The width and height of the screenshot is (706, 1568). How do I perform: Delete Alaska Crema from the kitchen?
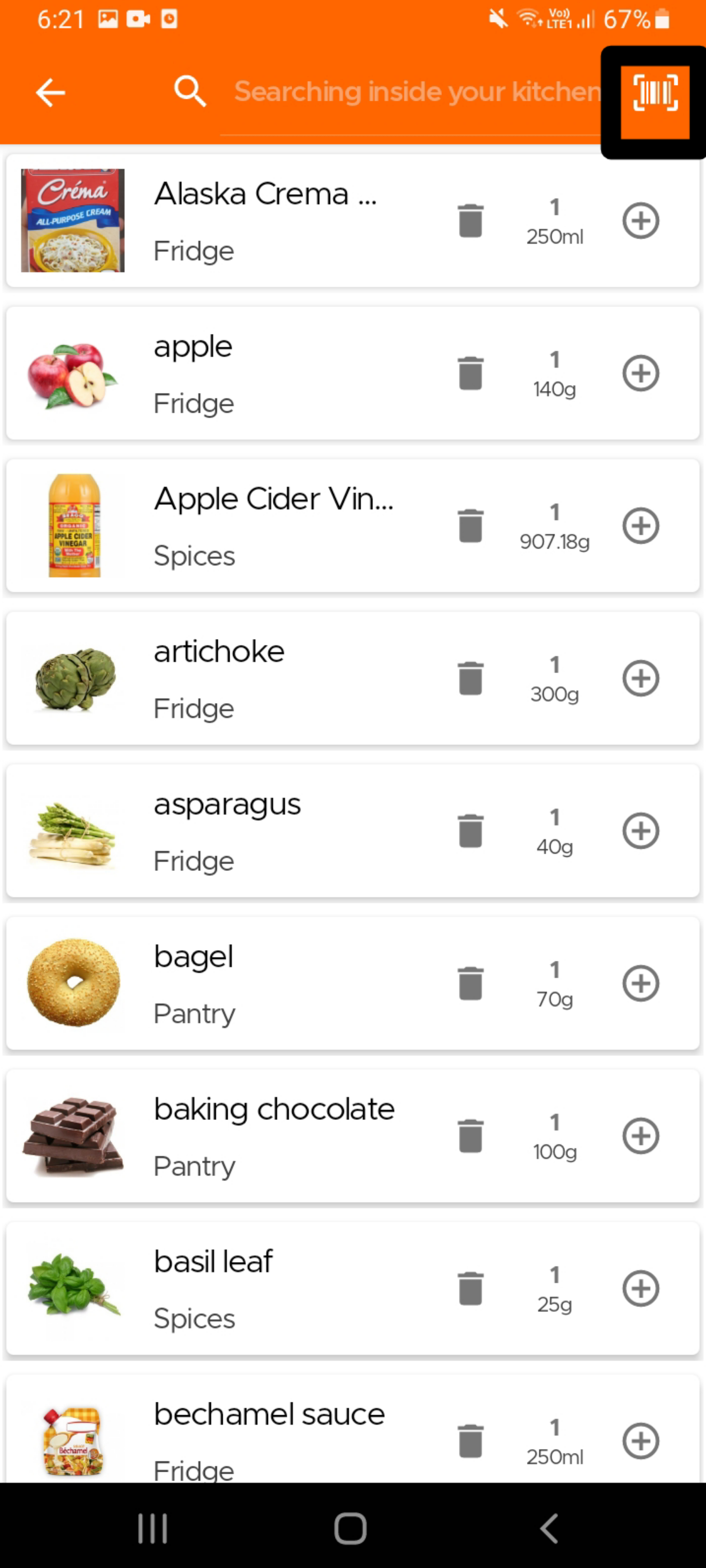(x=470, y=220)
